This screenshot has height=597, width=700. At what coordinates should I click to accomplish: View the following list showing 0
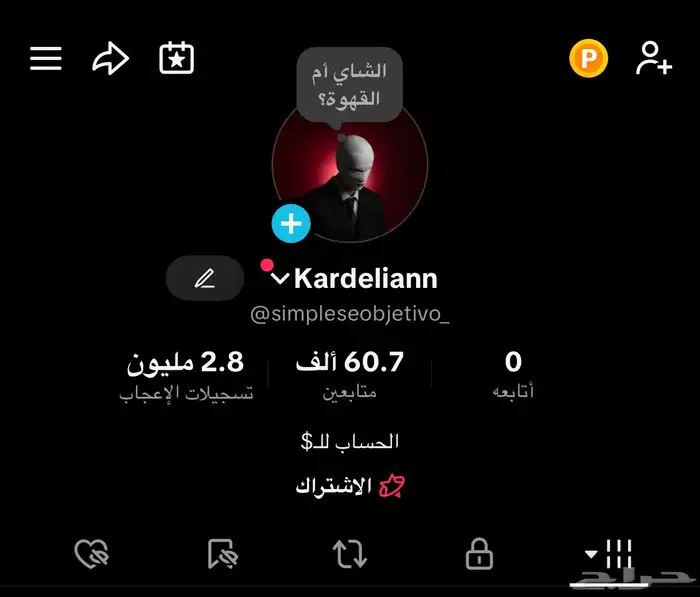(x=513, y=374)
